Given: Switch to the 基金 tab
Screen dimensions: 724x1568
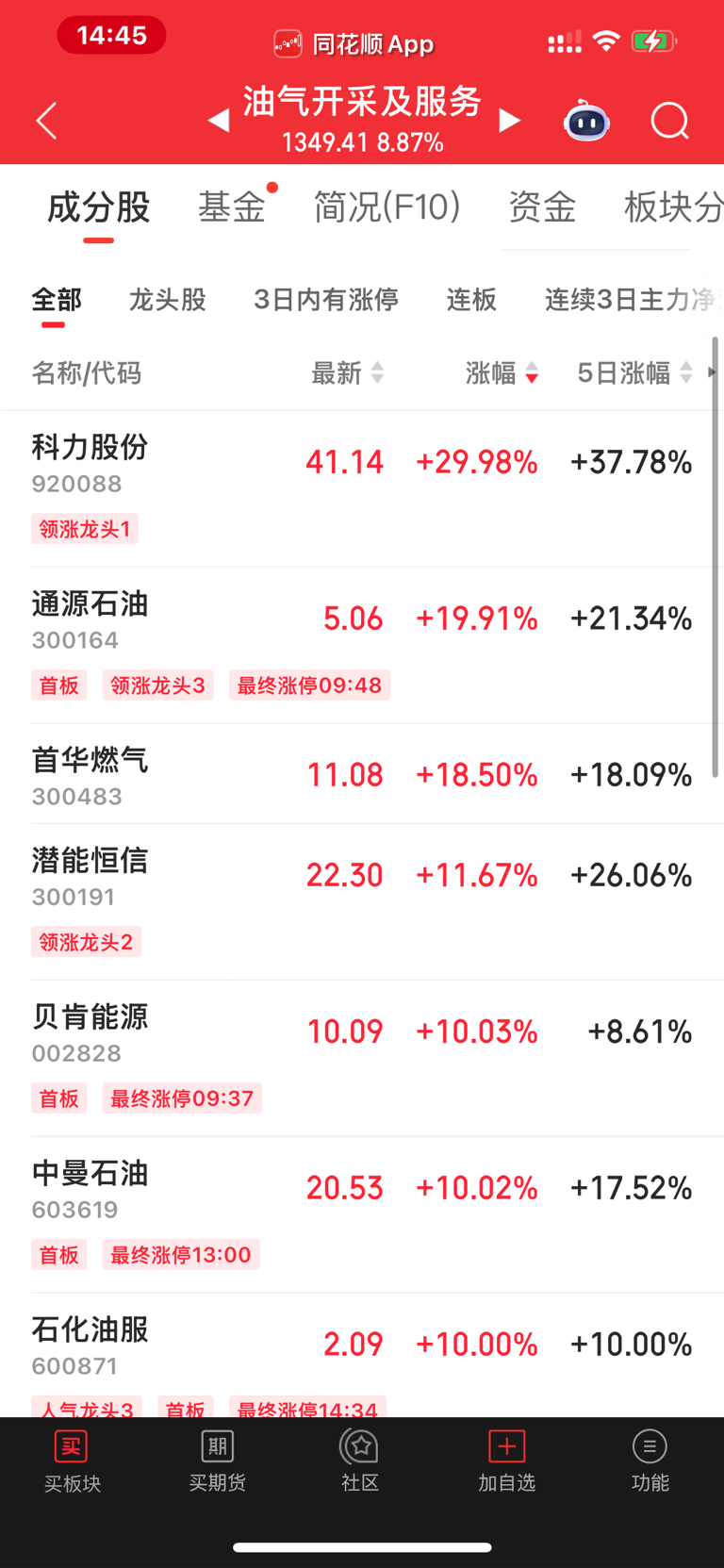Looking at the screenshot, I should tap(231, 206).
